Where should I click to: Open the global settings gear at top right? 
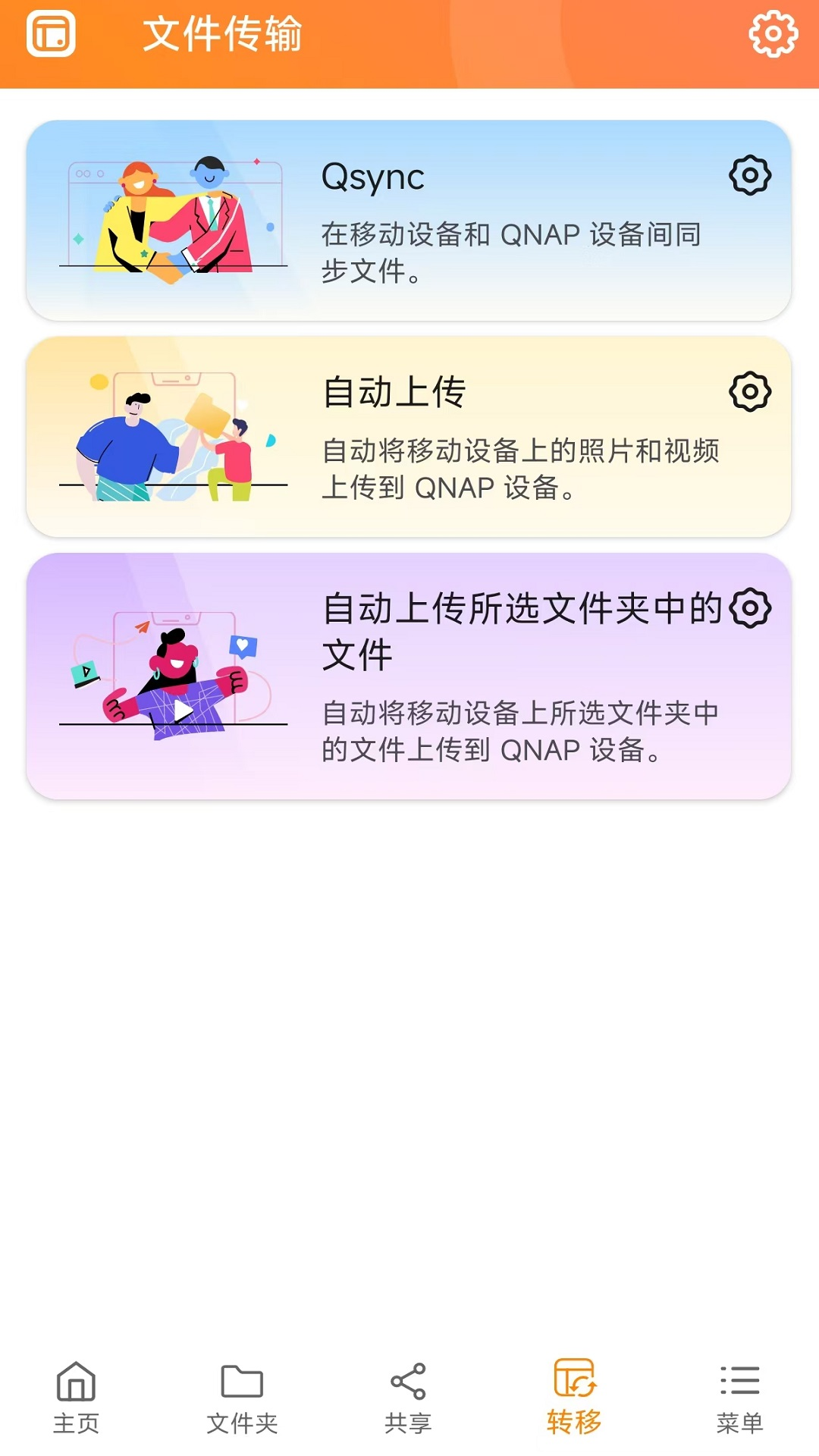point(773,34)
